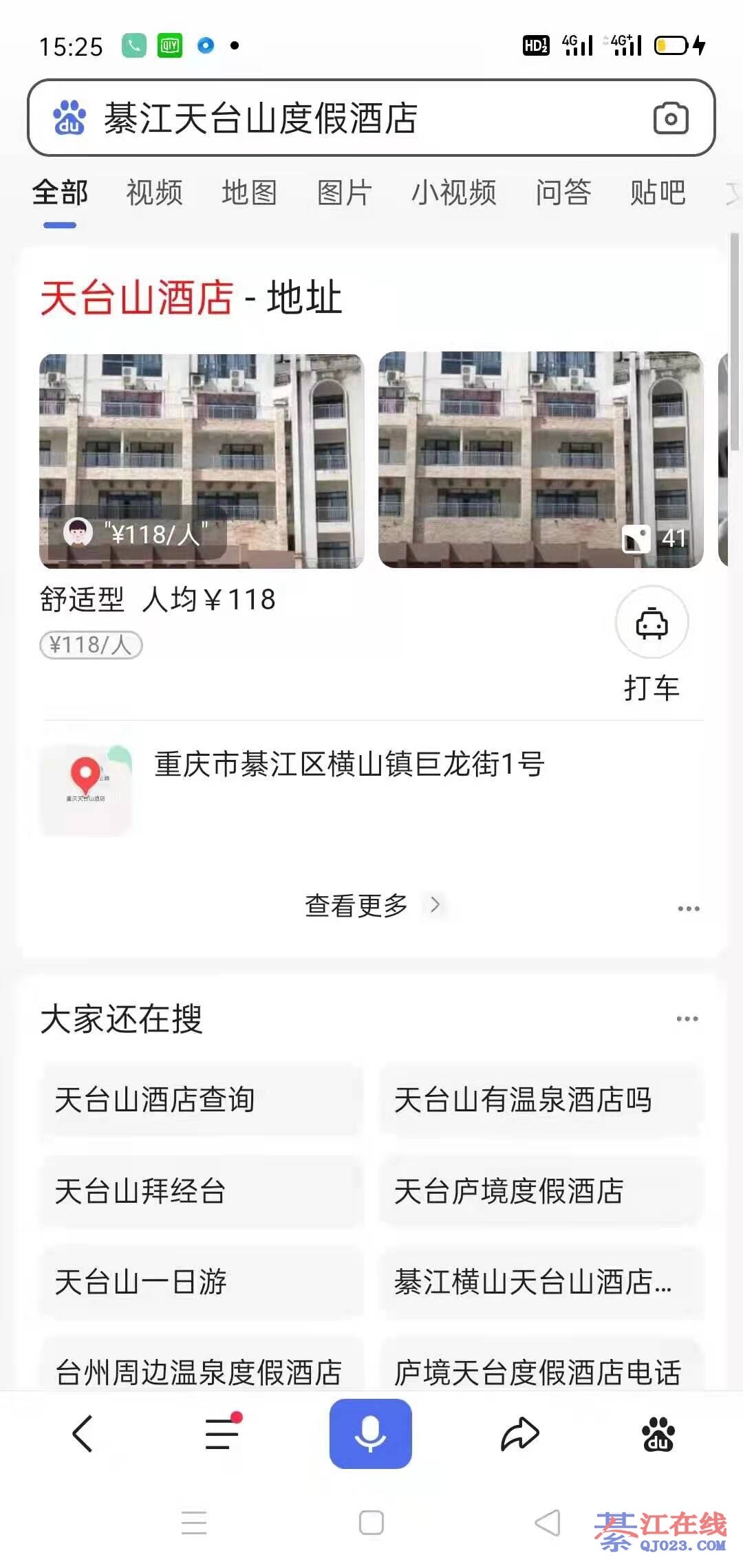Tap 查看更多 to see more

[x=371, y=905]
